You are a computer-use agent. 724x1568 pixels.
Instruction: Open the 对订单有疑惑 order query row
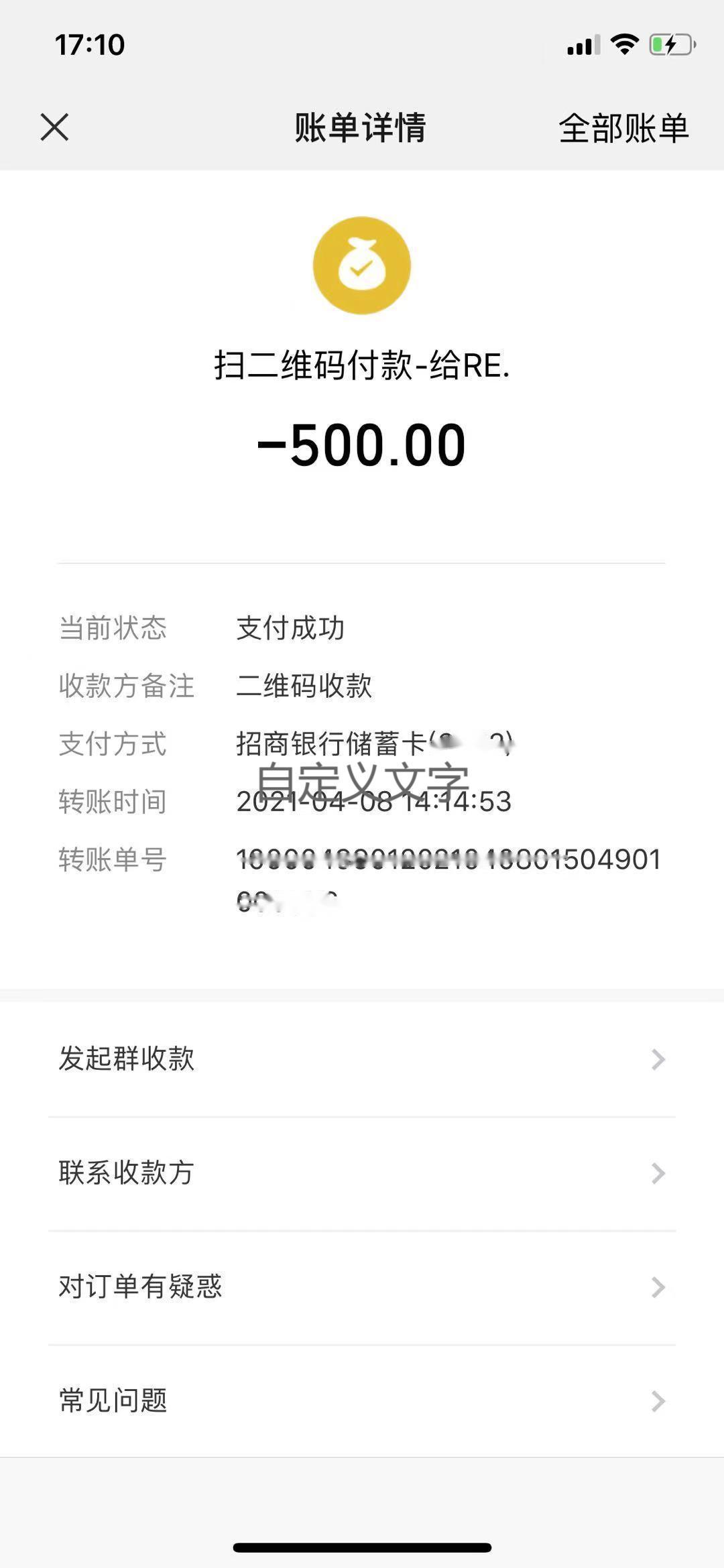362,1286
